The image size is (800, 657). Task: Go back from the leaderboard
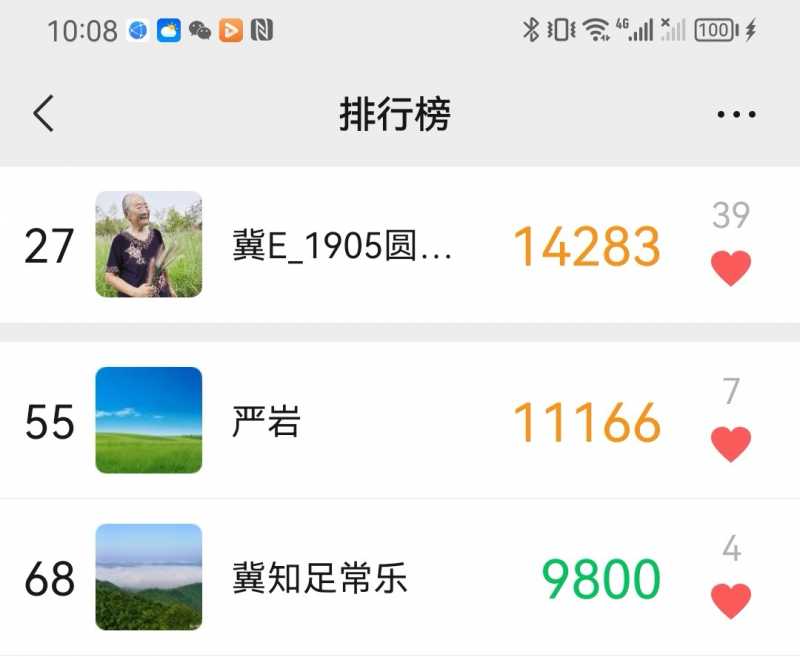43,115
